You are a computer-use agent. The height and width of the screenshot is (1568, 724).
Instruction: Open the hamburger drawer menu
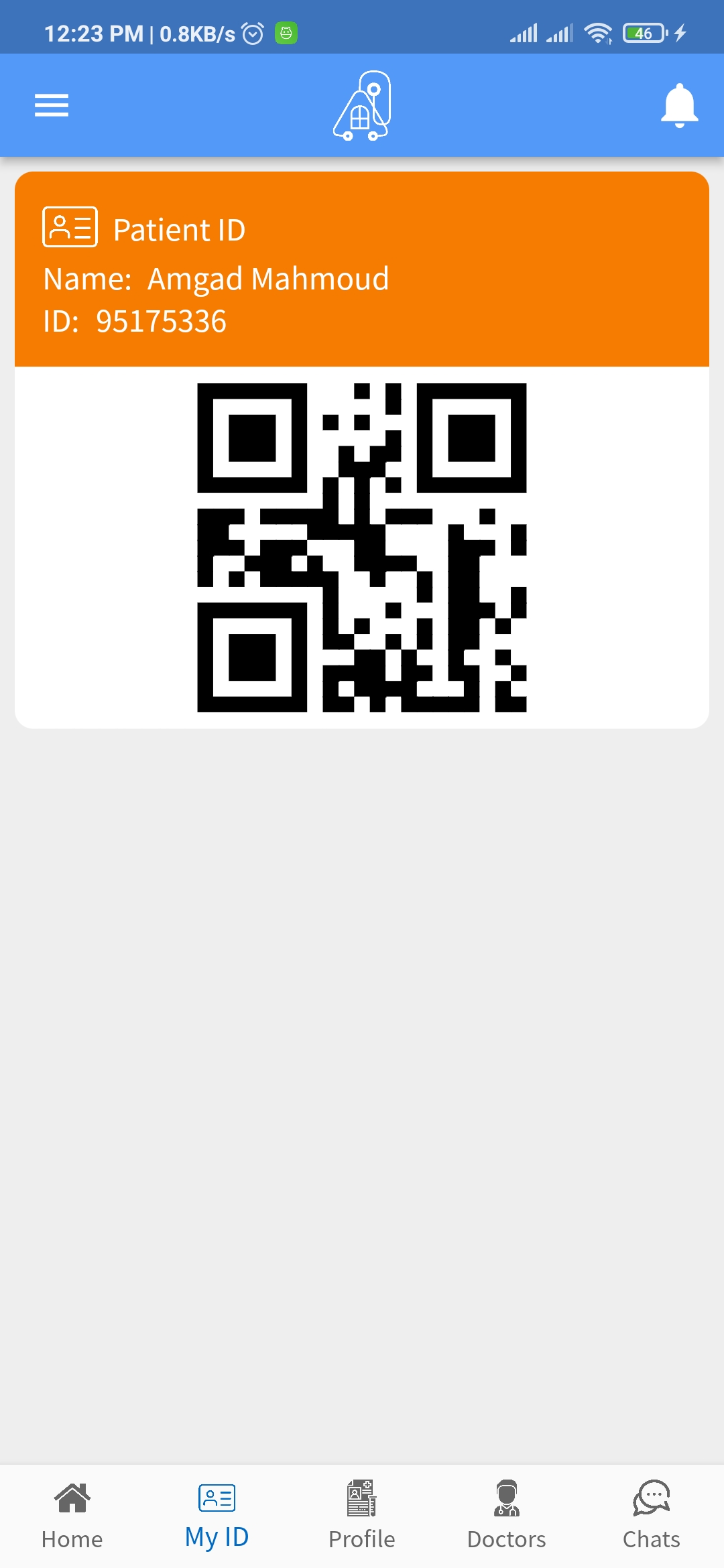pos(52,105)
